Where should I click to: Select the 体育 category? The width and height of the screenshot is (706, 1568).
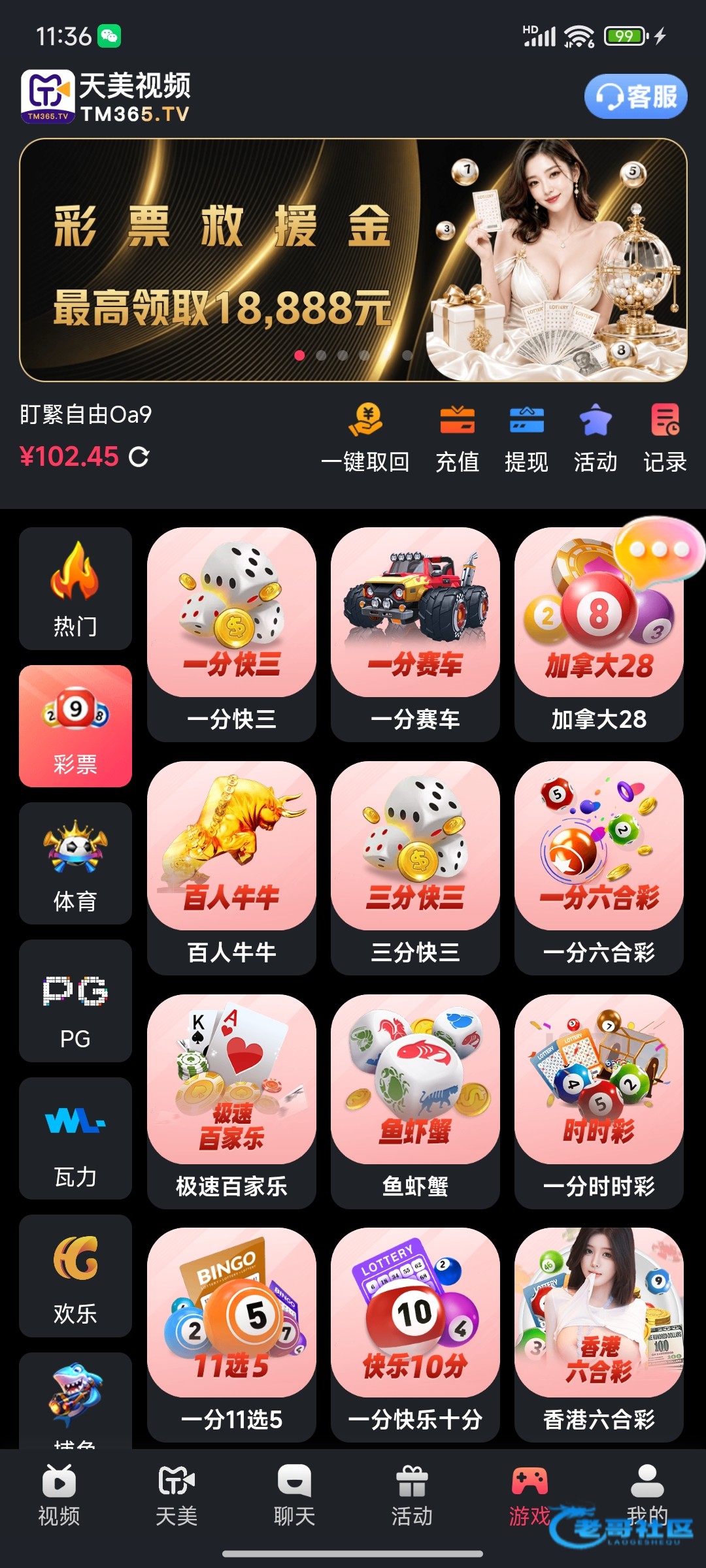(x=75, y=864)
